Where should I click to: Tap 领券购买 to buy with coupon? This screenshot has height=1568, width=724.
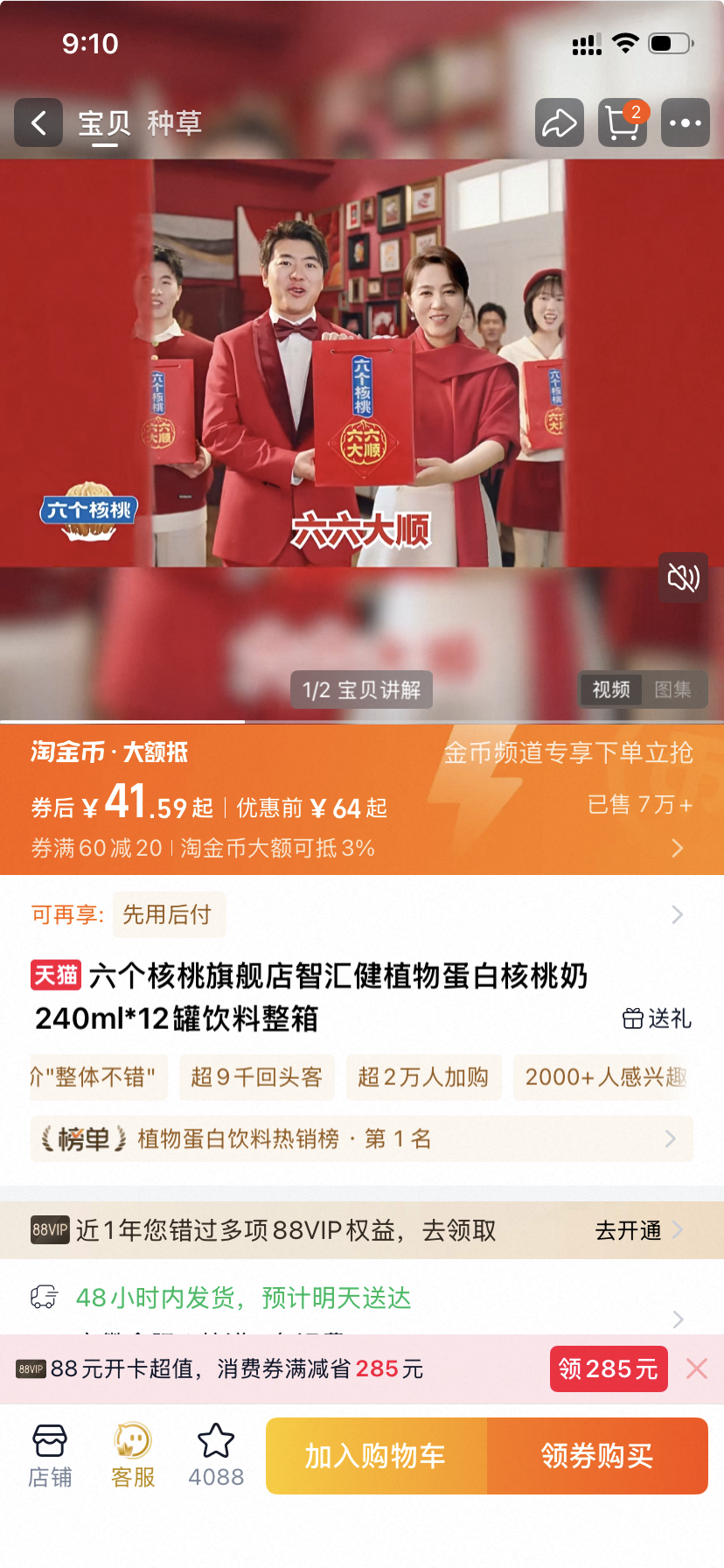coord(597,1456)
